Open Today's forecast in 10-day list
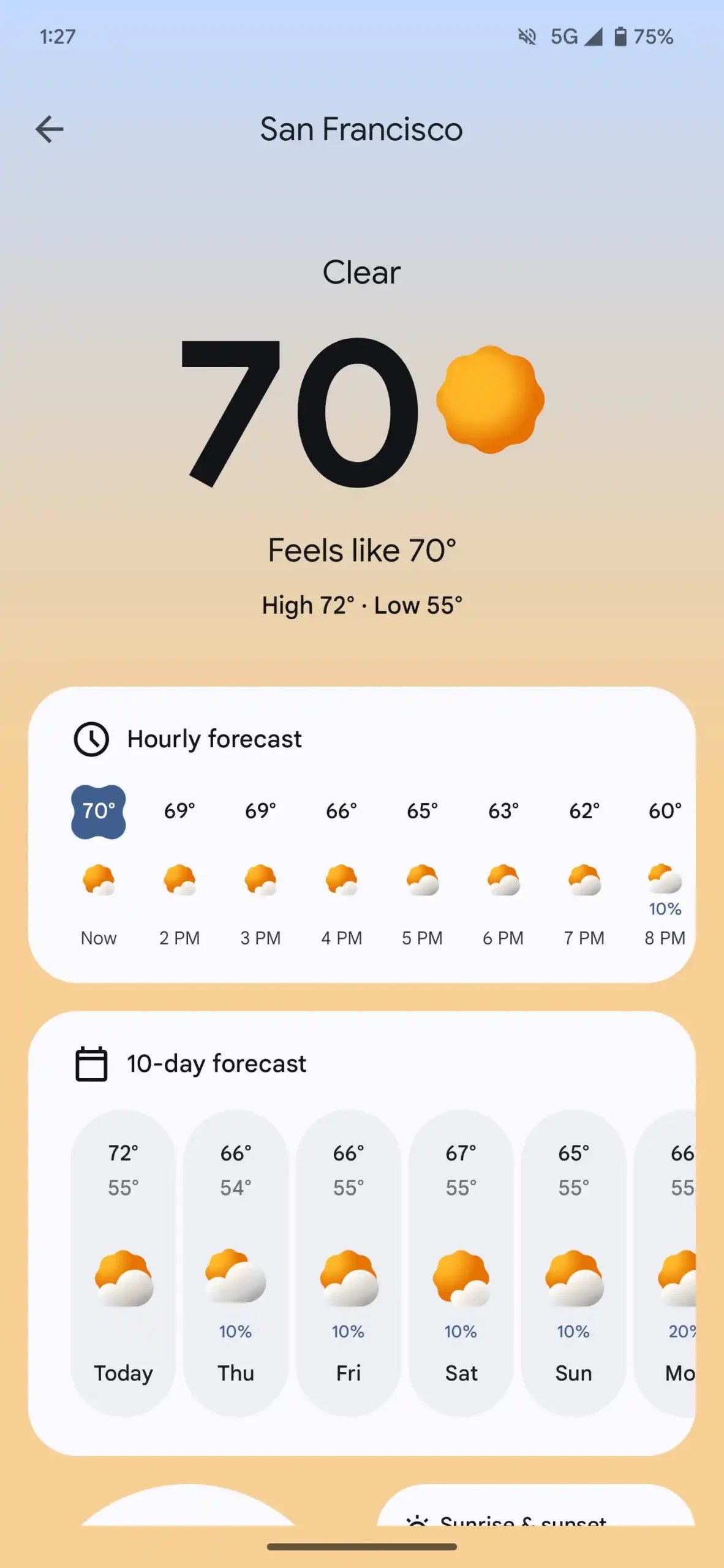This screenshot has width=724, height=1568. tap(123, 1262)
